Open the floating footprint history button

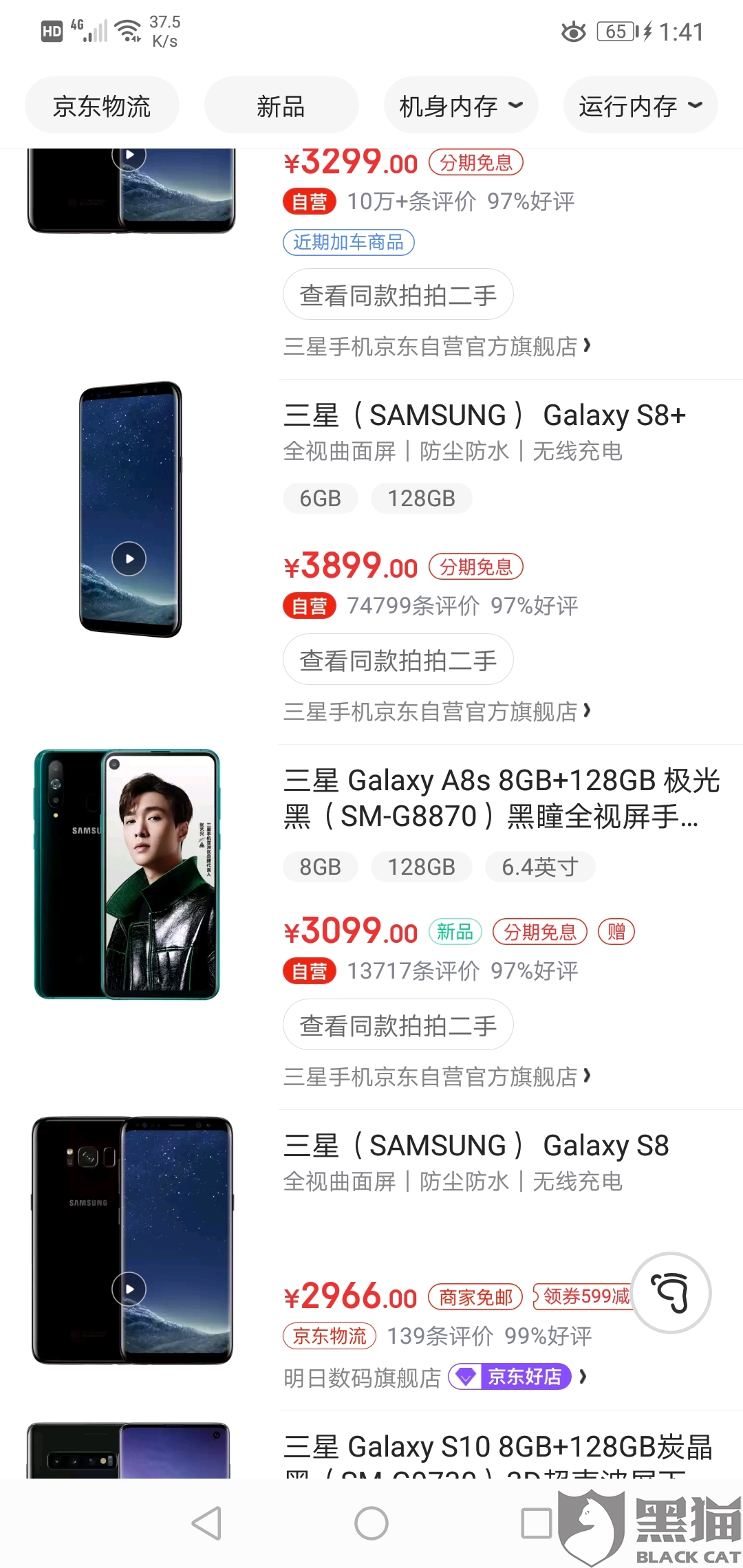(x=671, y=1293)
